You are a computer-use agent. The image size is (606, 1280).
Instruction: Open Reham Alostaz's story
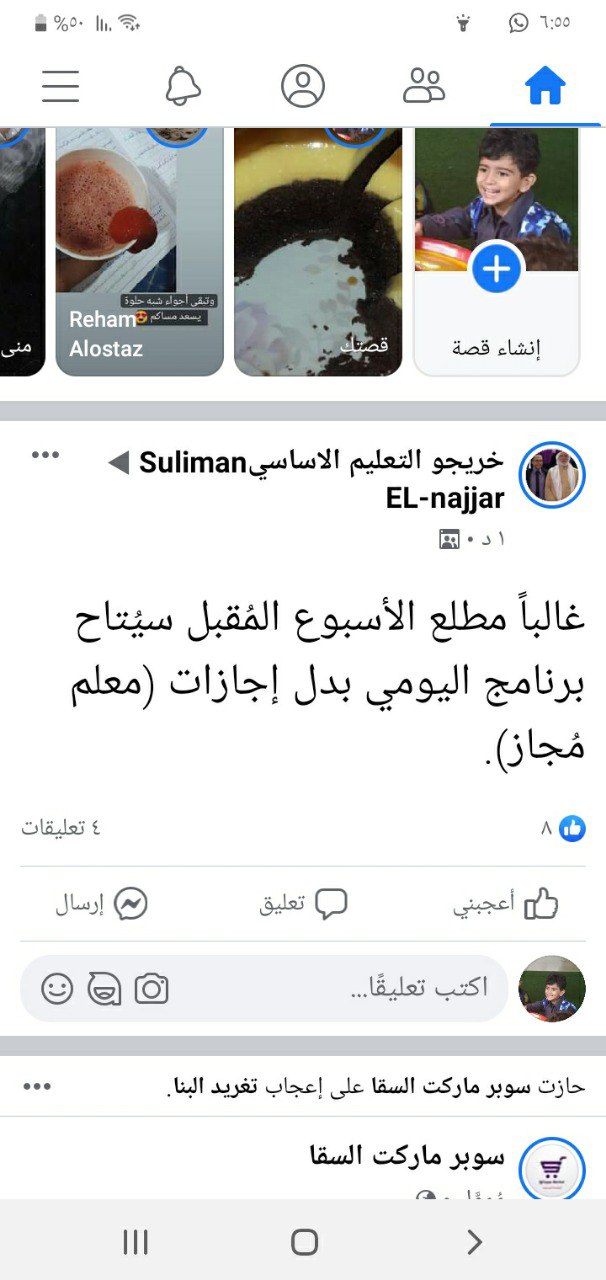tap(140, 251)
